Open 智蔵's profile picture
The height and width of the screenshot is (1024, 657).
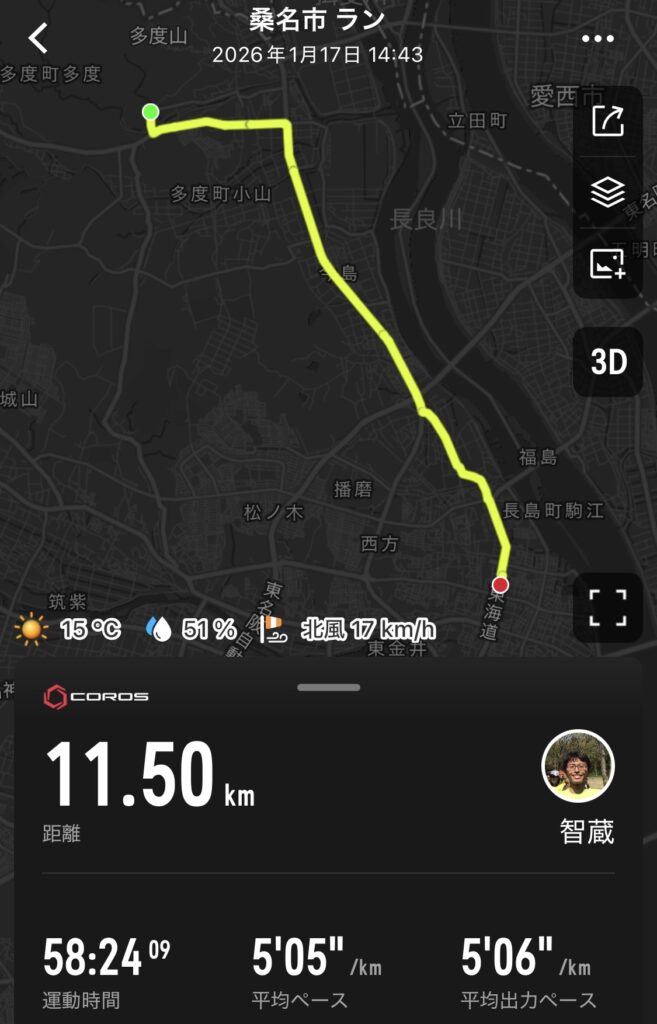pos(578,767)
